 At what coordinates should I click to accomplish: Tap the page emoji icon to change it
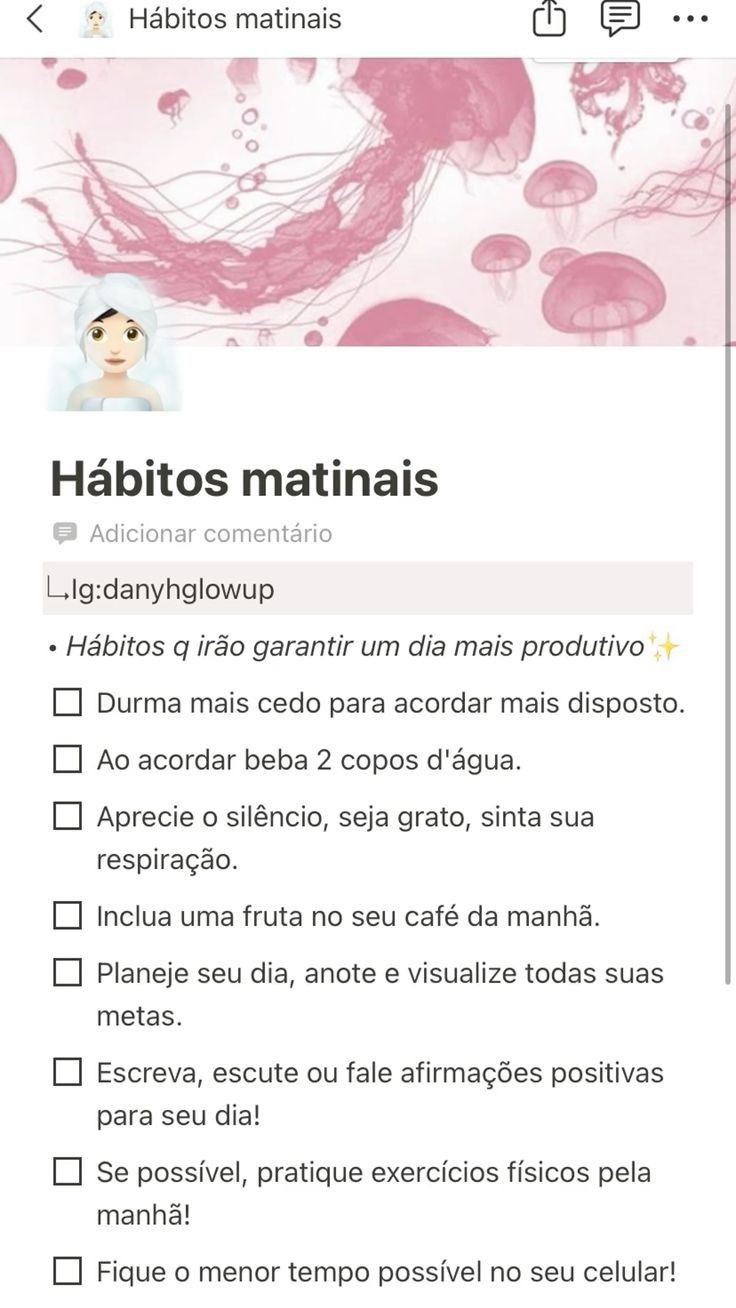[115, 345]
